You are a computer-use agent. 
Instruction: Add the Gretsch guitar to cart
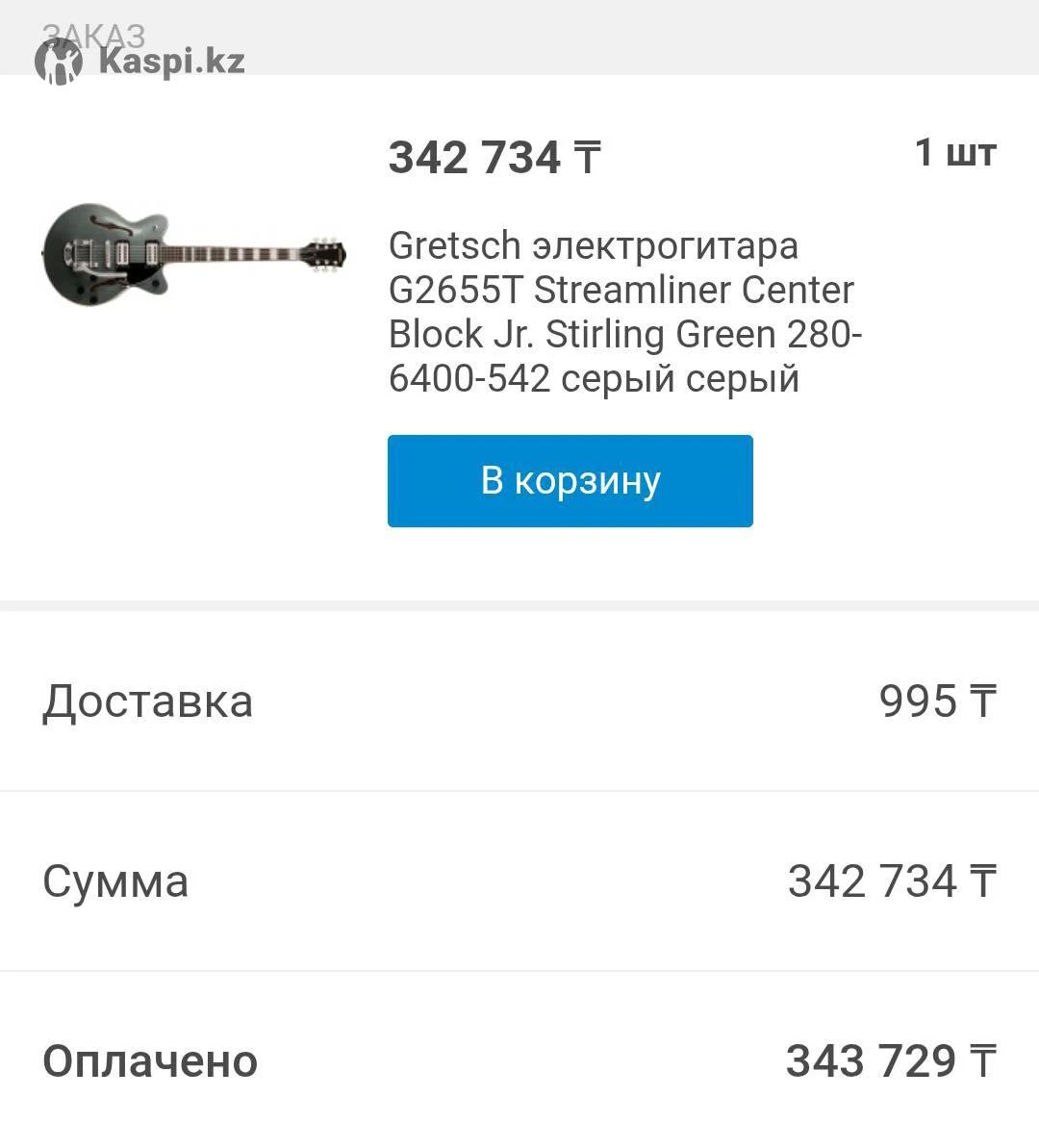point(570,480)
